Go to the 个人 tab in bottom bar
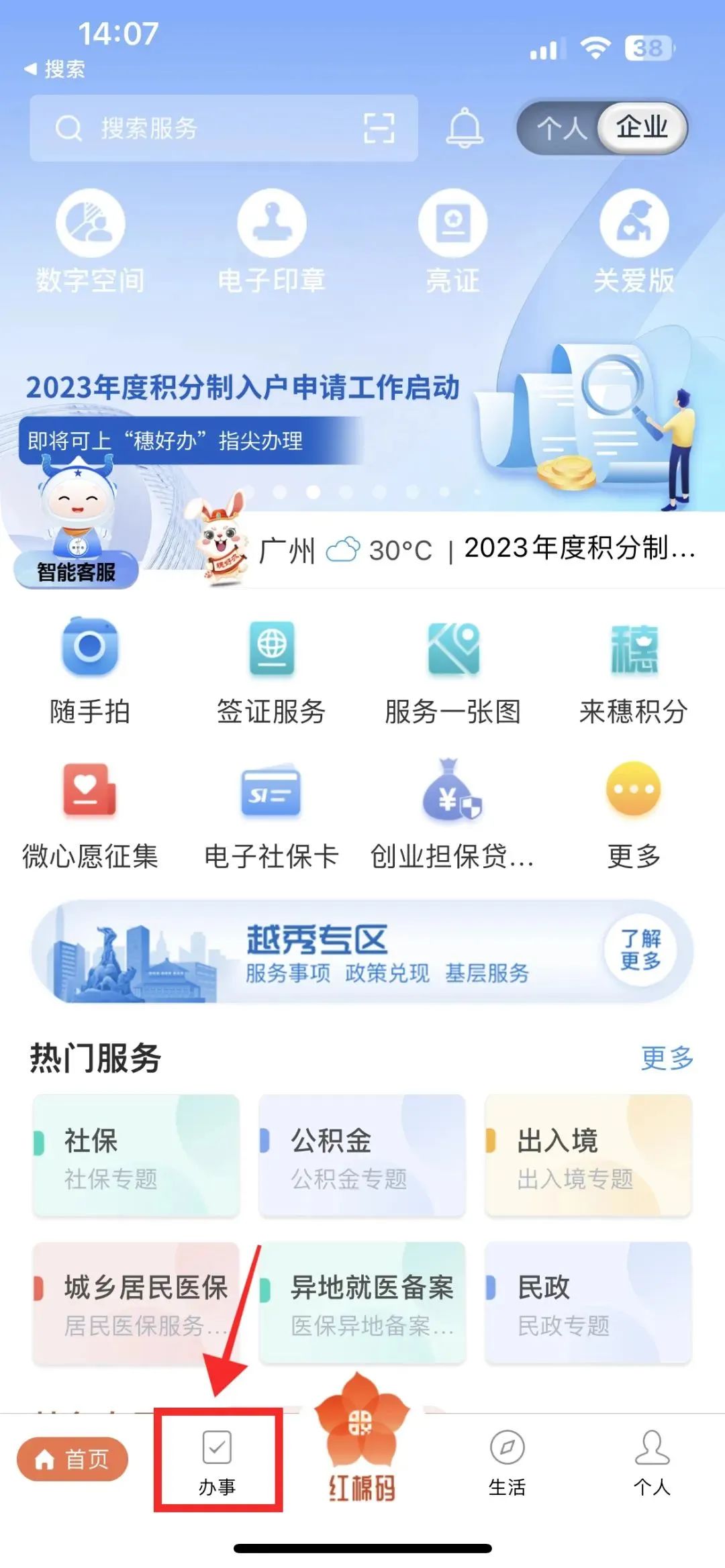Screen dimensions: 725x1568 pyautogui.click(x=652, y=1462)
